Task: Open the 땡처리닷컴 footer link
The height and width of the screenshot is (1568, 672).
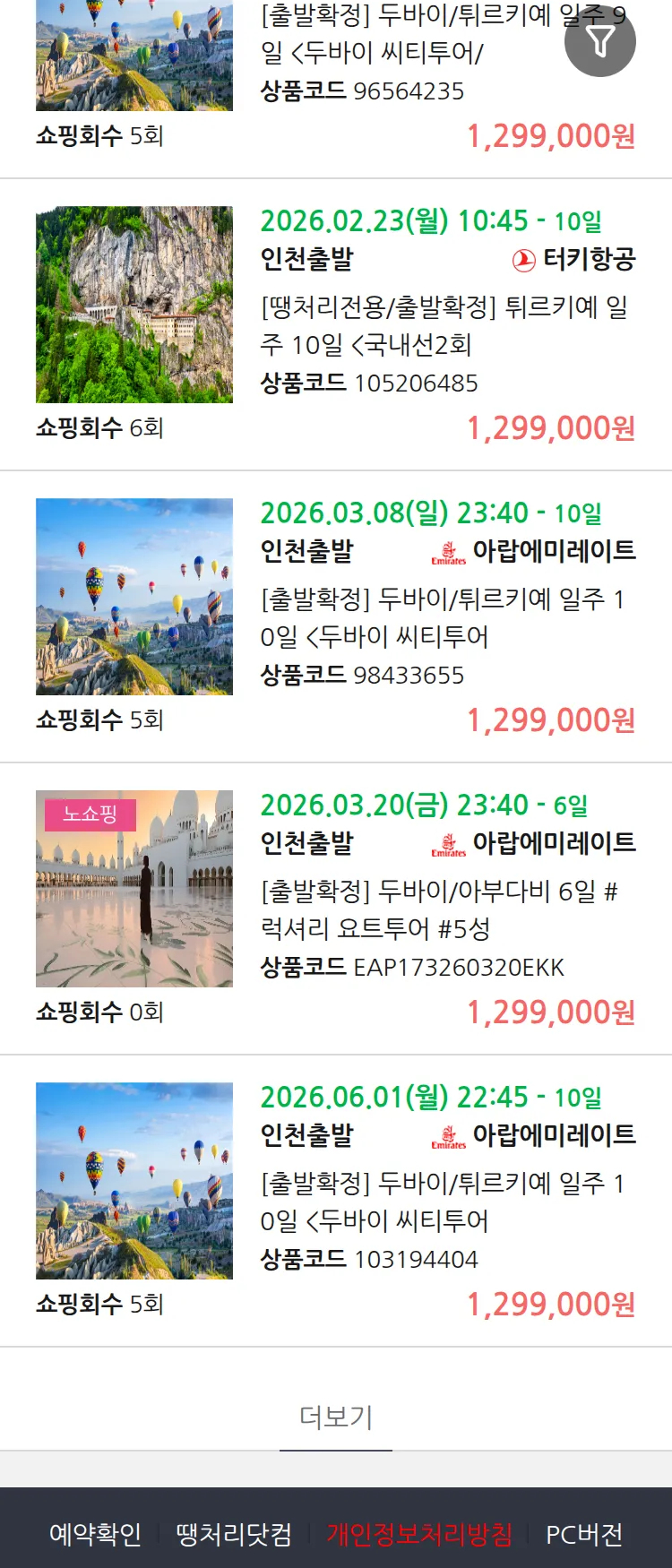Action: click(x=234, y=1534)
